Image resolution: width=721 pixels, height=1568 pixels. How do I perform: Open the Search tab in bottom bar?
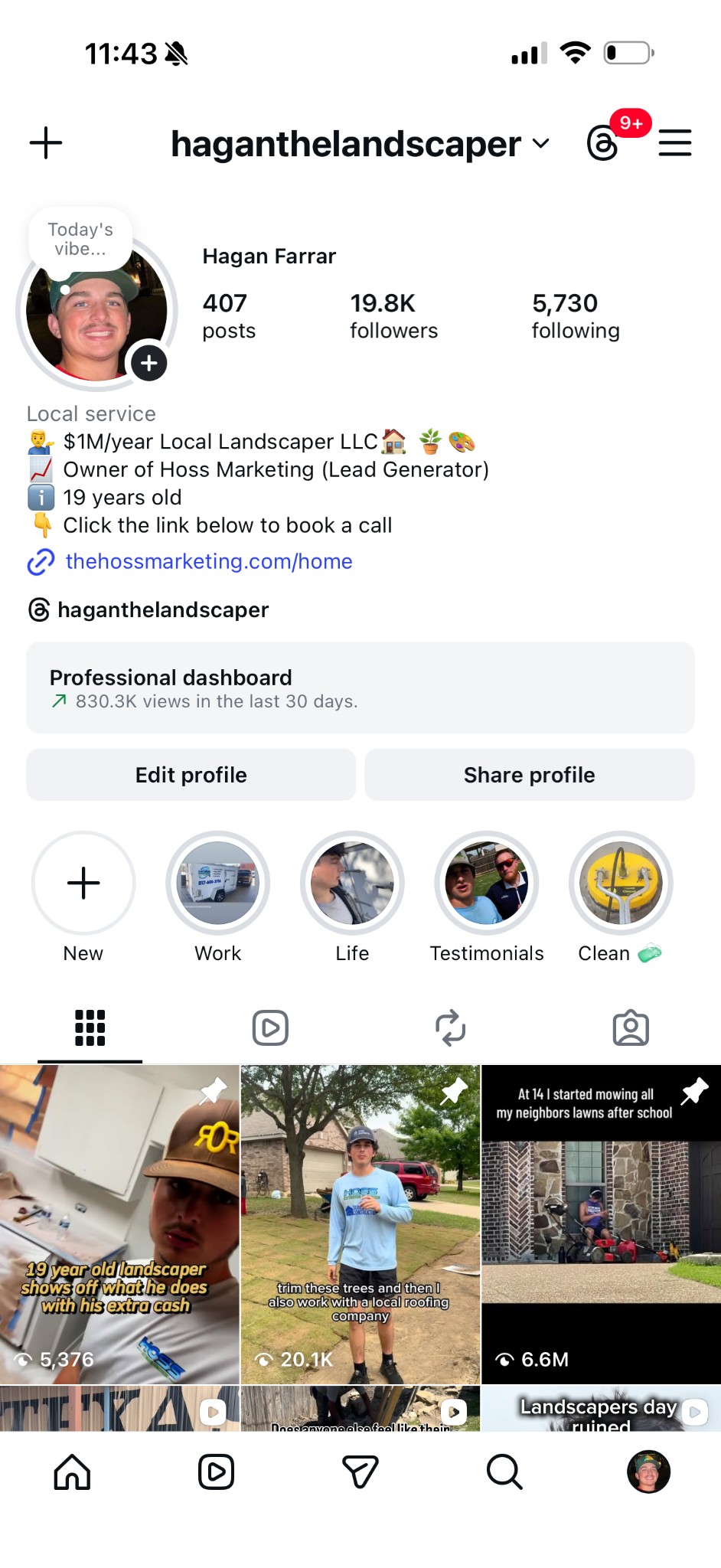pyautogui.click(x=504, y=1472)
